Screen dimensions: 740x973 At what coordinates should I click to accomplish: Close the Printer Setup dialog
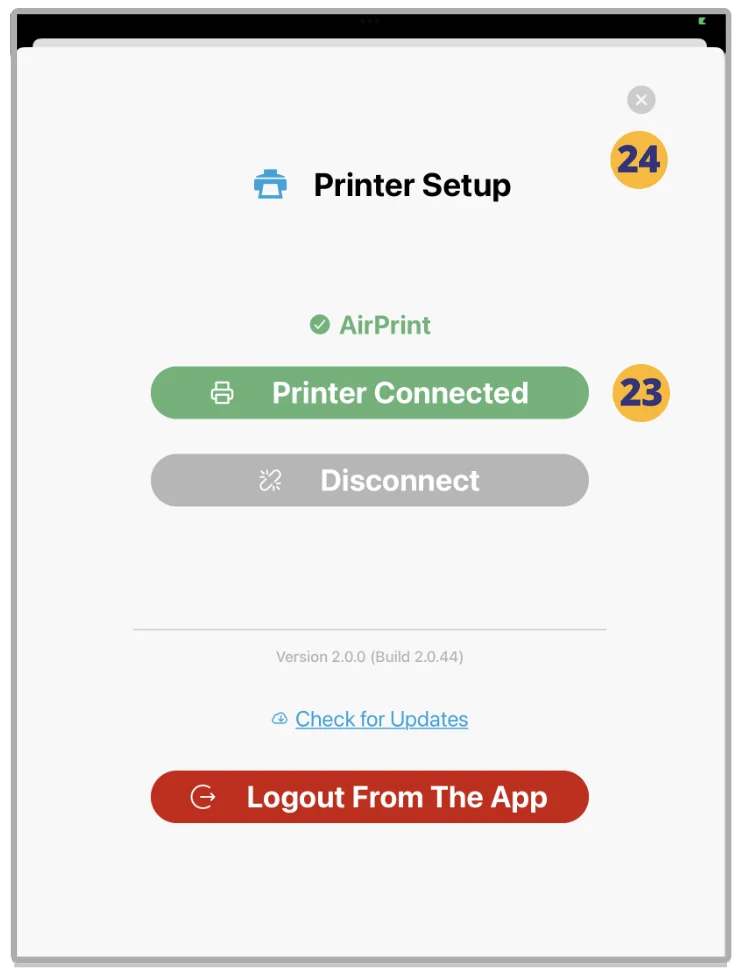click(641, 100)
